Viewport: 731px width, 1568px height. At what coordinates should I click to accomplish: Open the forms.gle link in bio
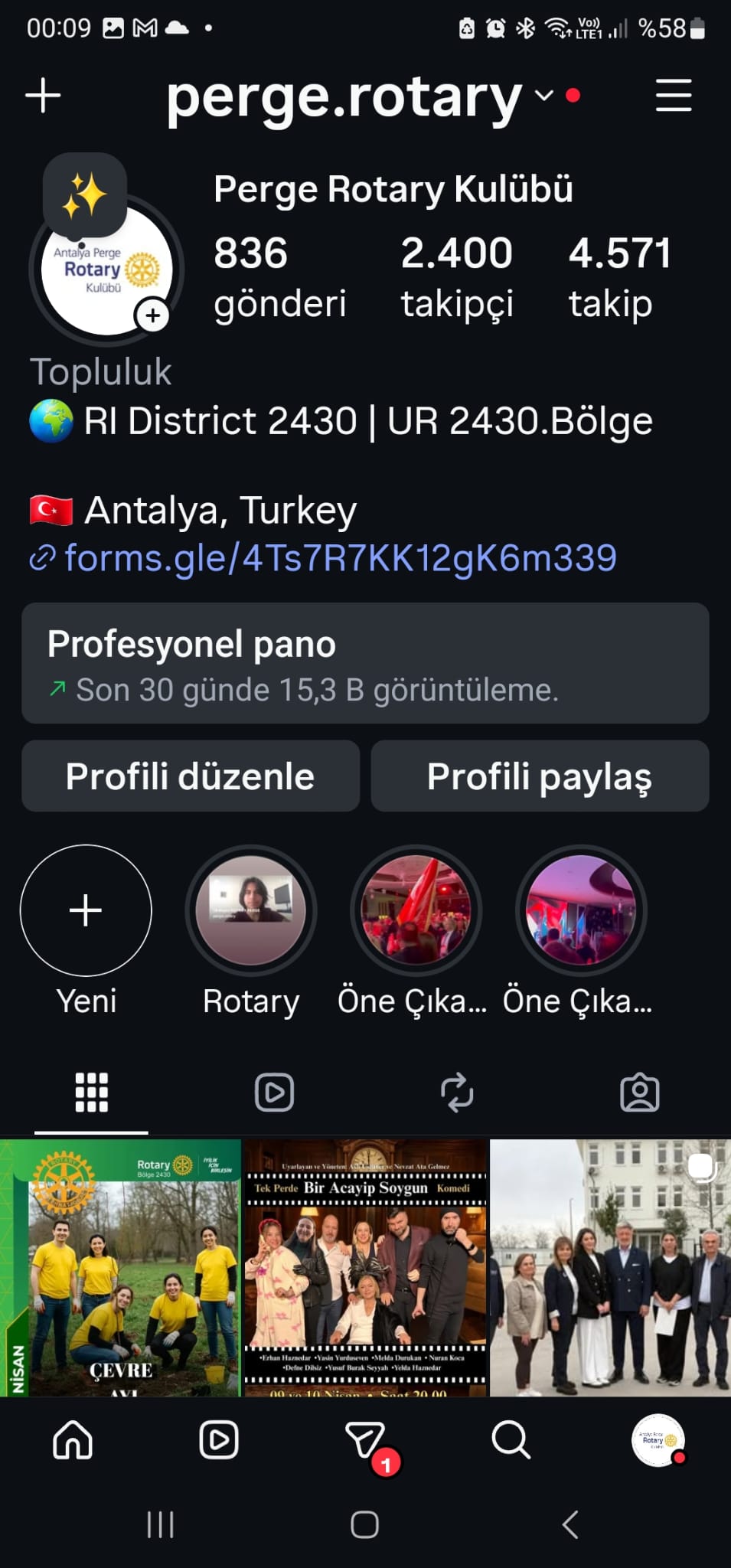(x=340, y=558)
